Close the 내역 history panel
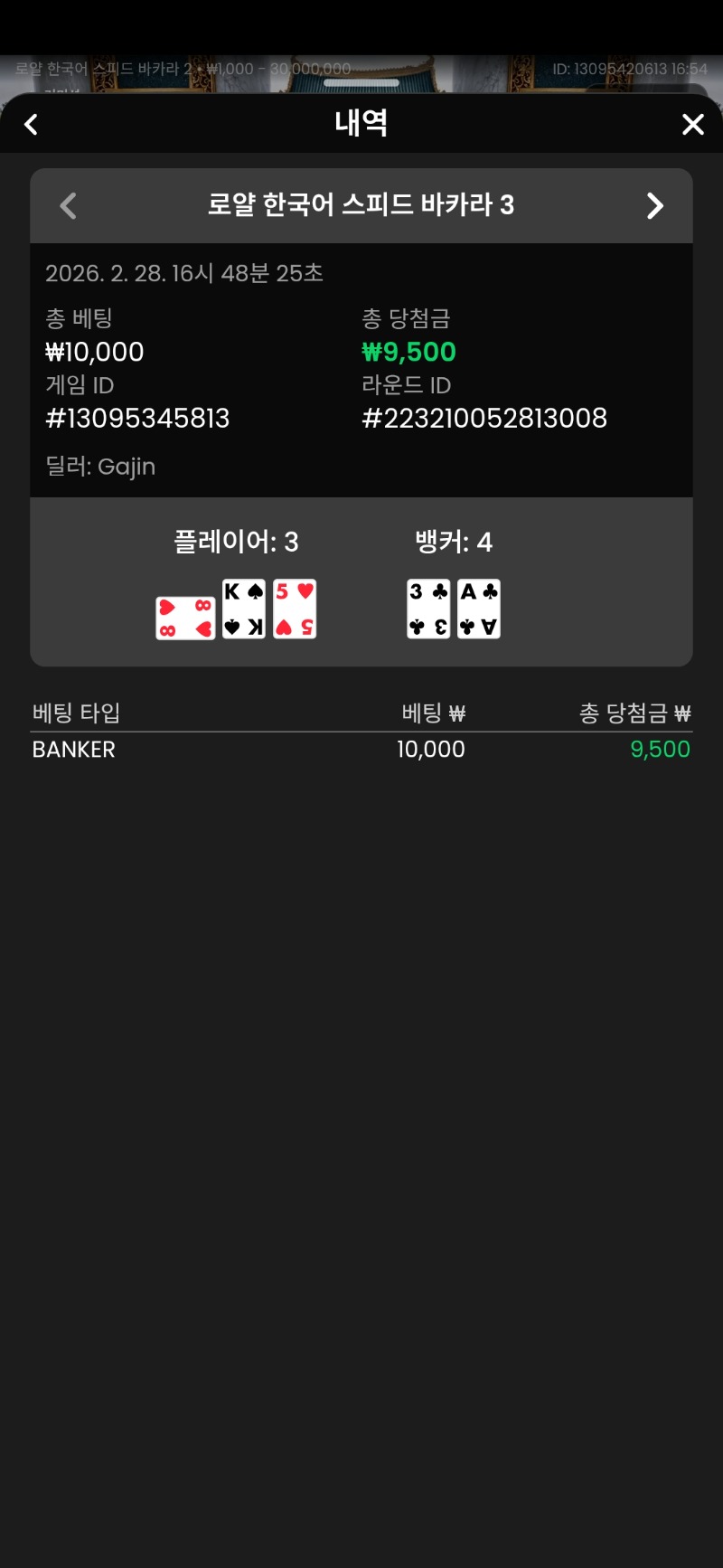Screen dimensions: 723x1568 692,124
